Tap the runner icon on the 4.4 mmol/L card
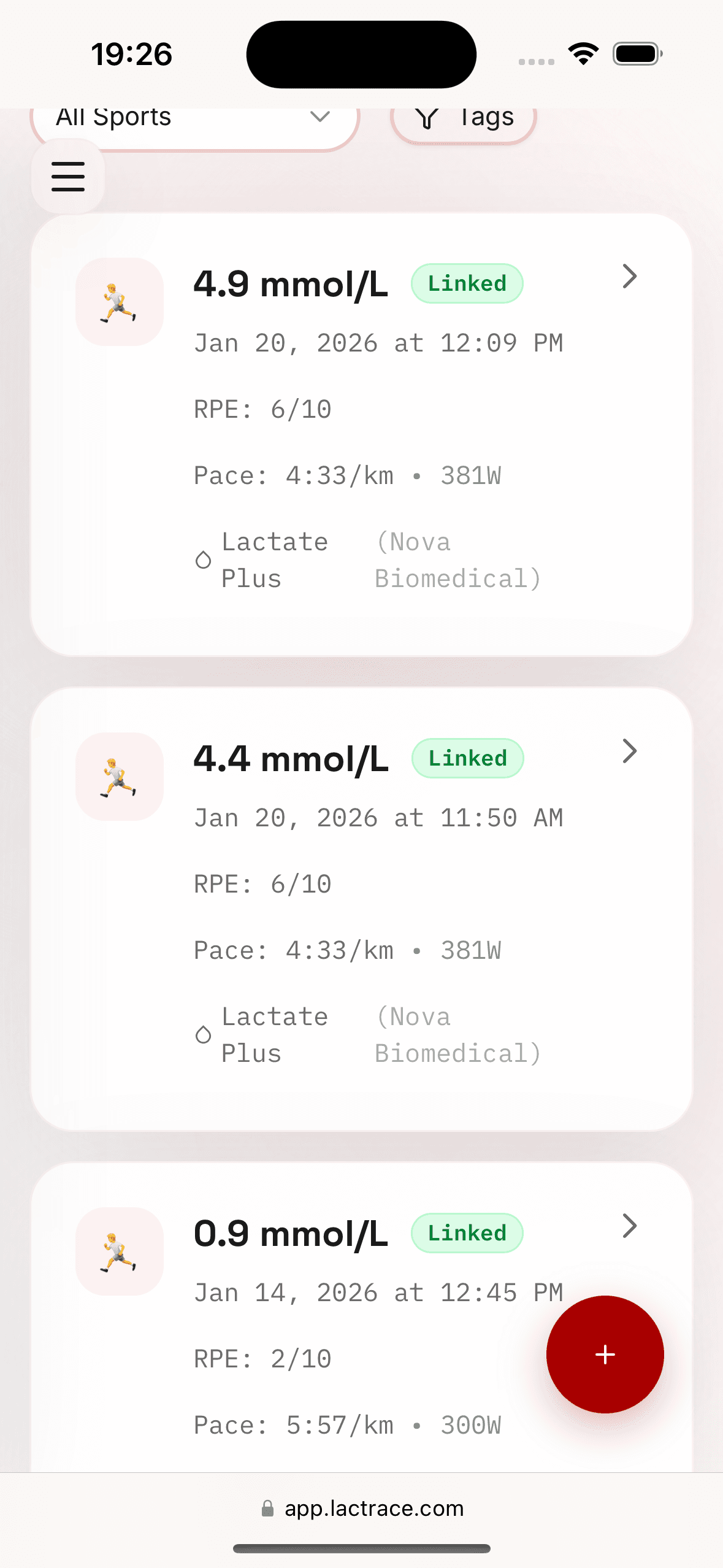Screen dimensions: 723x1568 pyautogui.click(x=119, y=776)
